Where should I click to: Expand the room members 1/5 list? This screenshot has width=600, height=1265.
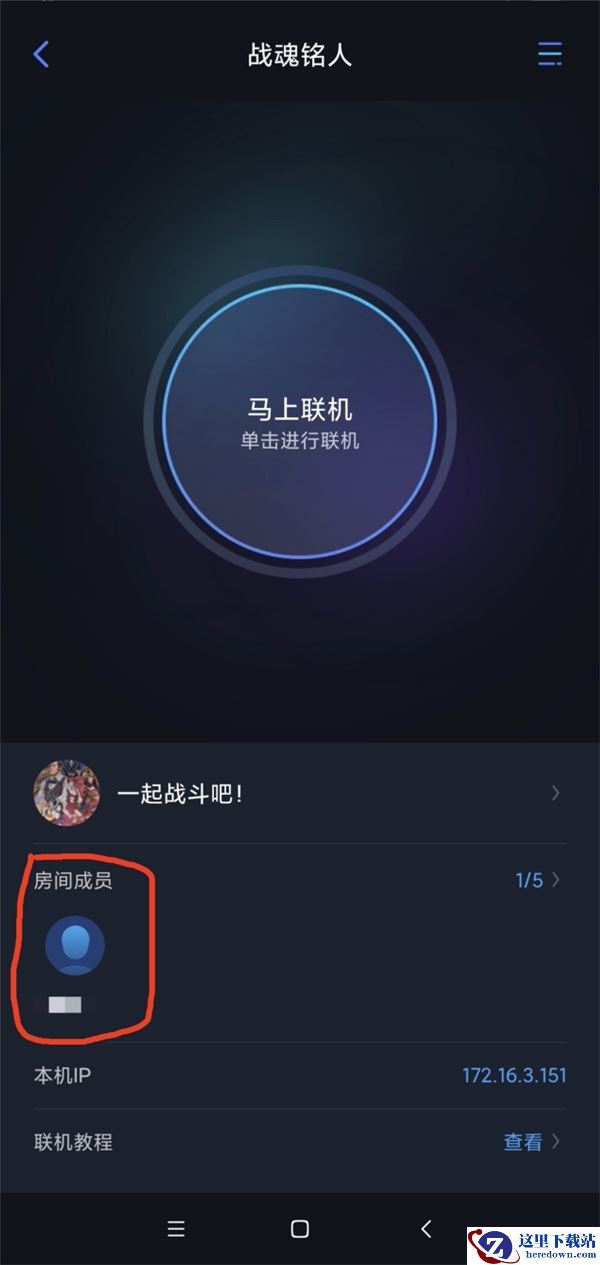(x=538, y=881)
